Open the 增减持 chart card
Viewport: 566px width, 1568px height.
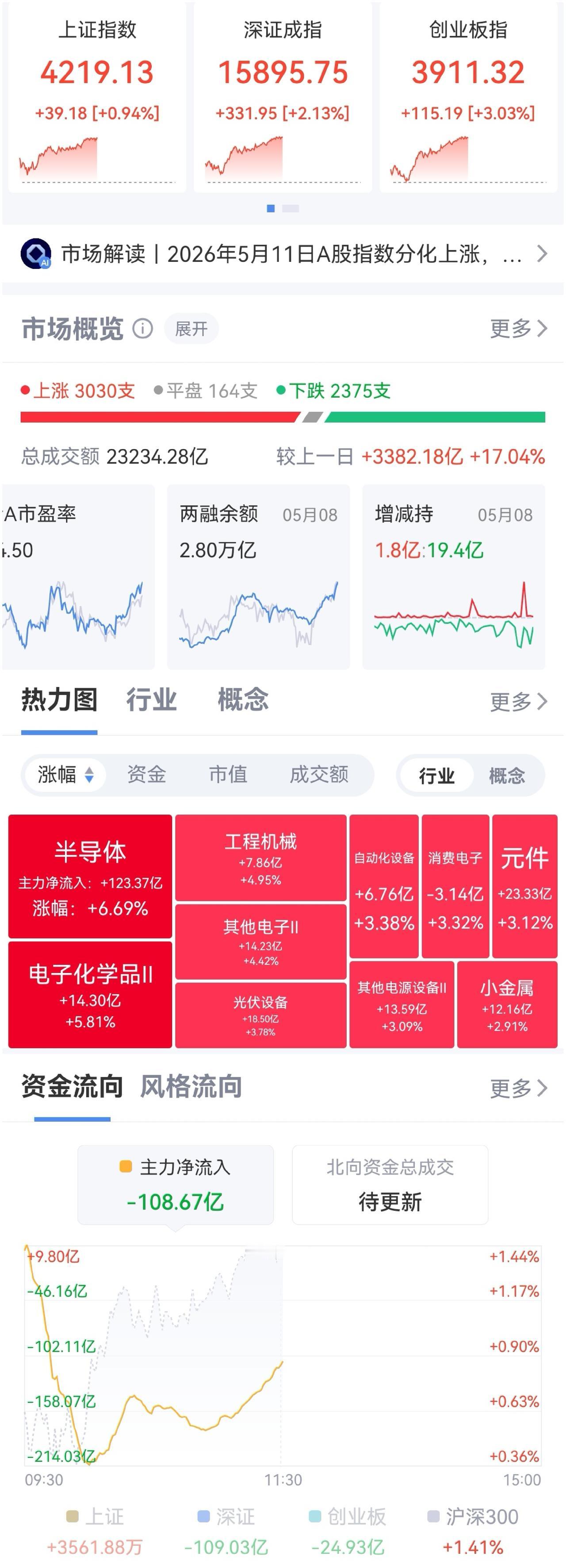[x=453, y=576]
